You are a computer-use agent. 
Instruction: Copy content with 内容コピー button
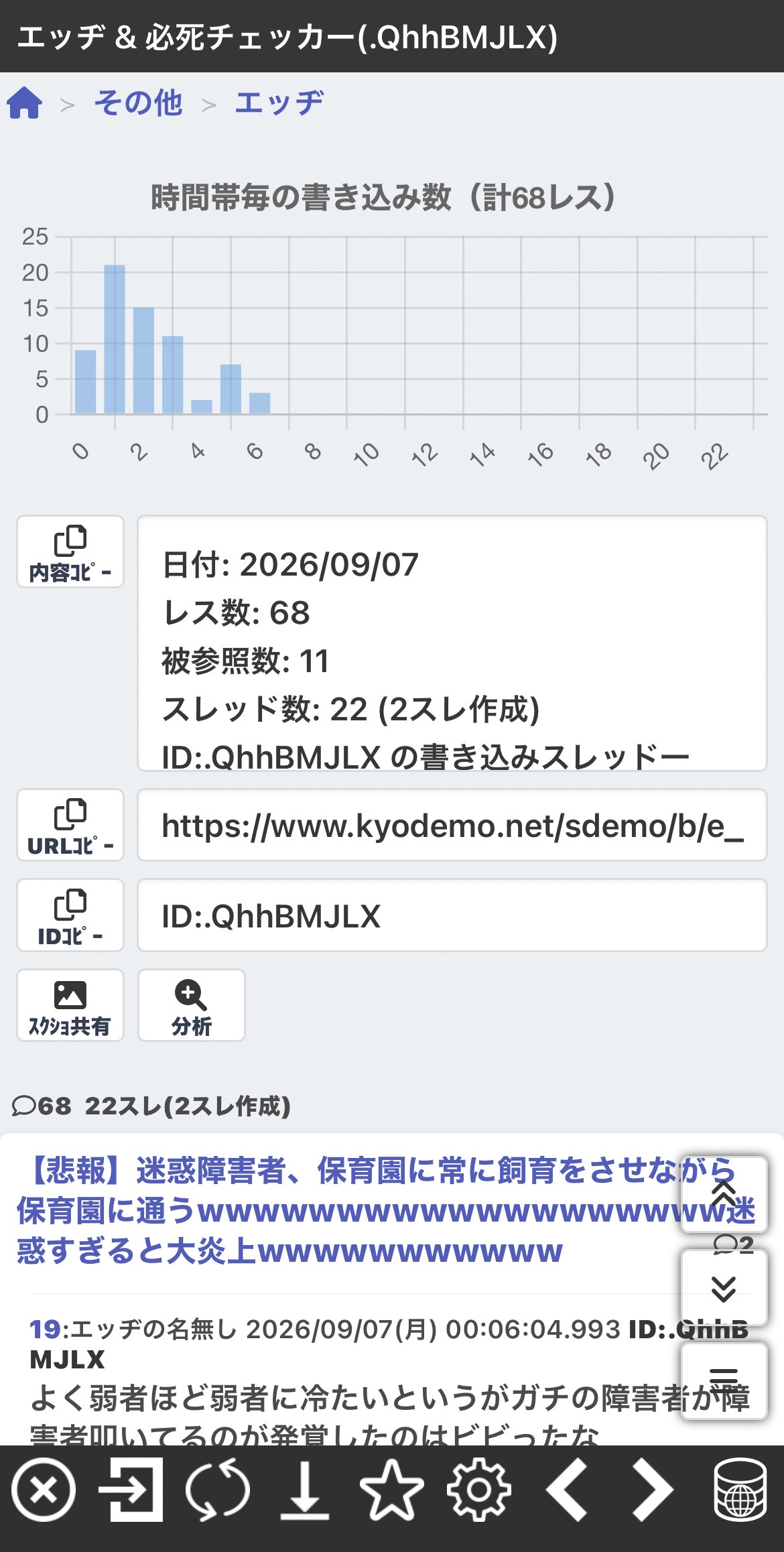(x=70, y=552)
